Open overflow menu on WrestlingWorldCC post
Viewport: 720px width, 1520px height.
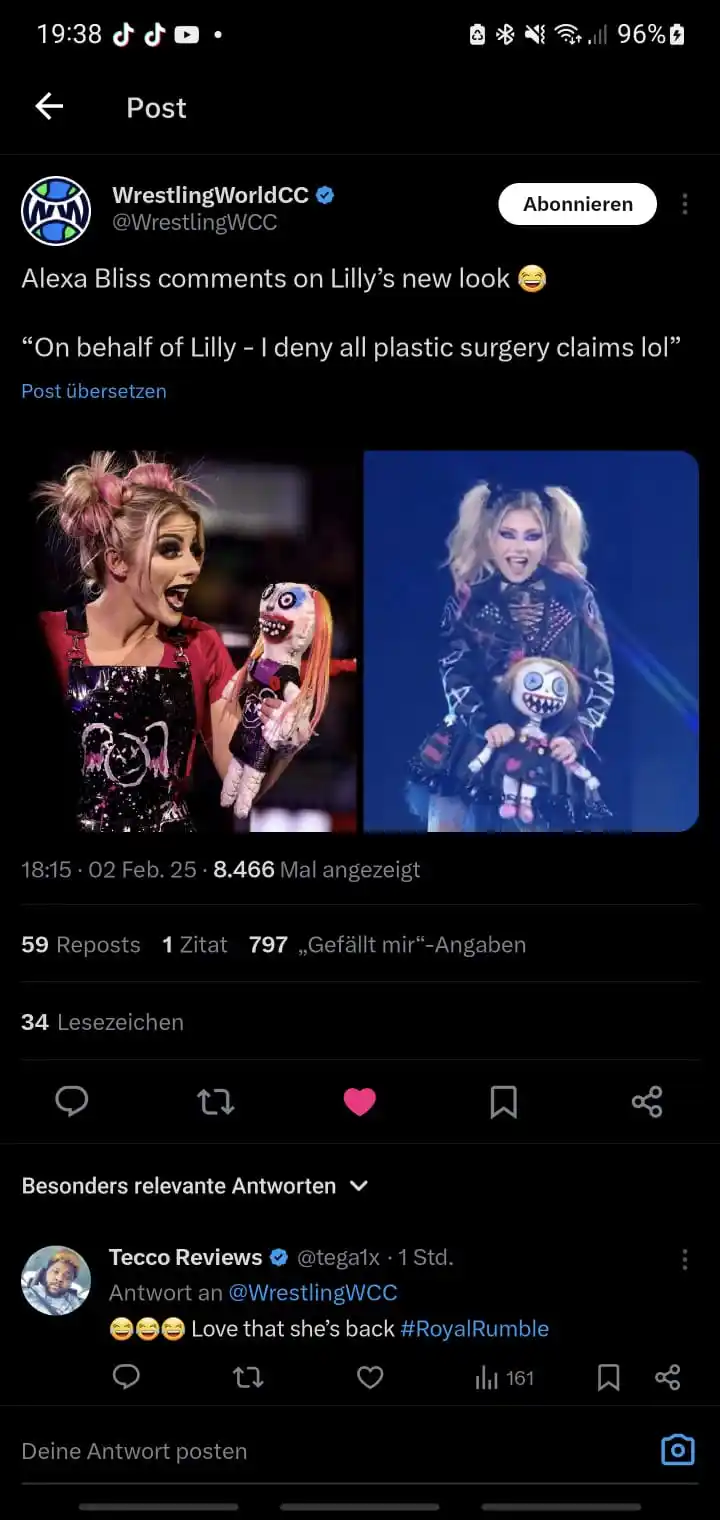(x=685, y=204)
